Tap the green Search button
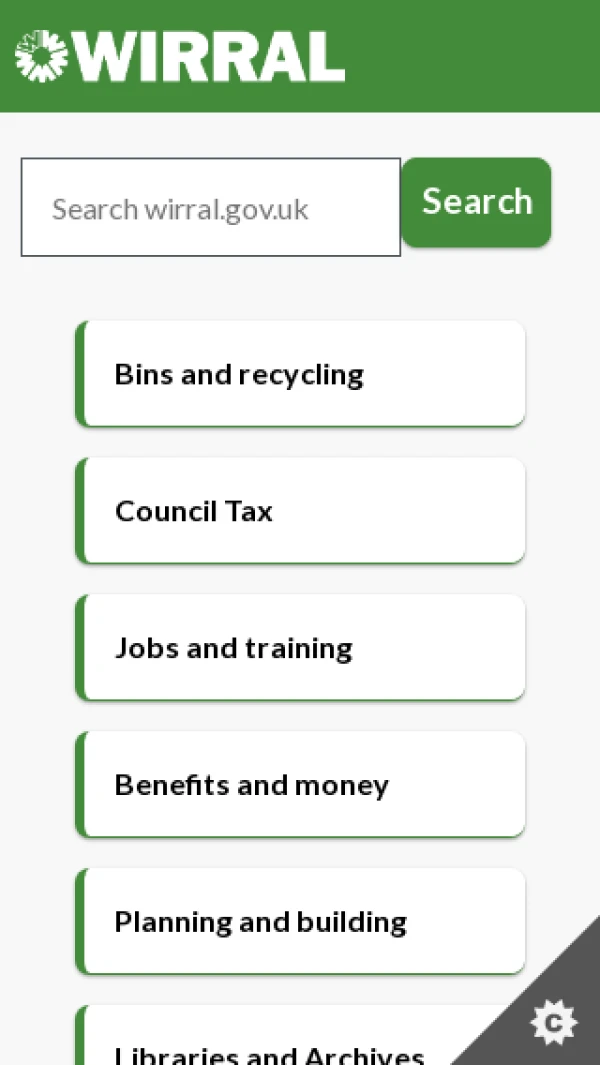600x1065 pixels. (476, 202)
